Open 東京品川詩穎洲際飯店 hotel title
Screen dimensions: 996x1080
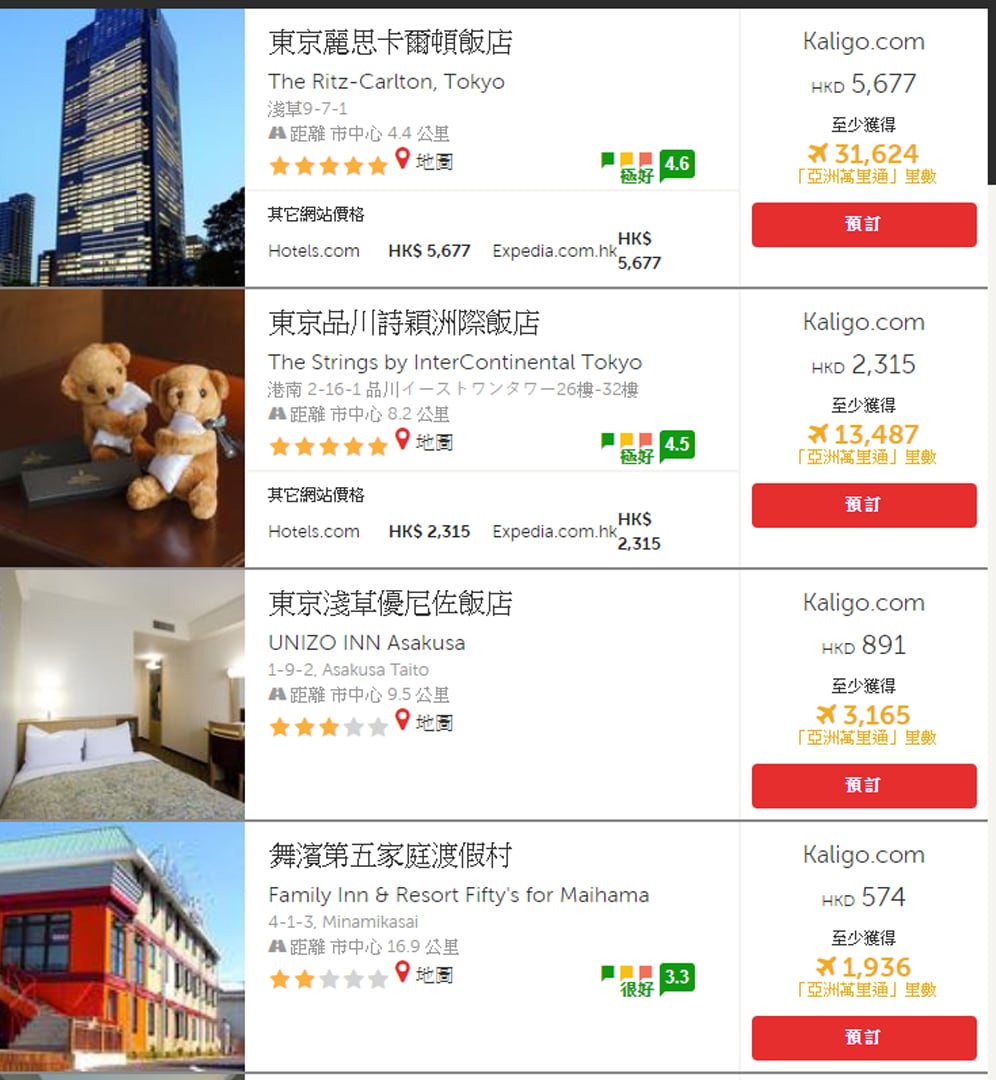(403, 323)
